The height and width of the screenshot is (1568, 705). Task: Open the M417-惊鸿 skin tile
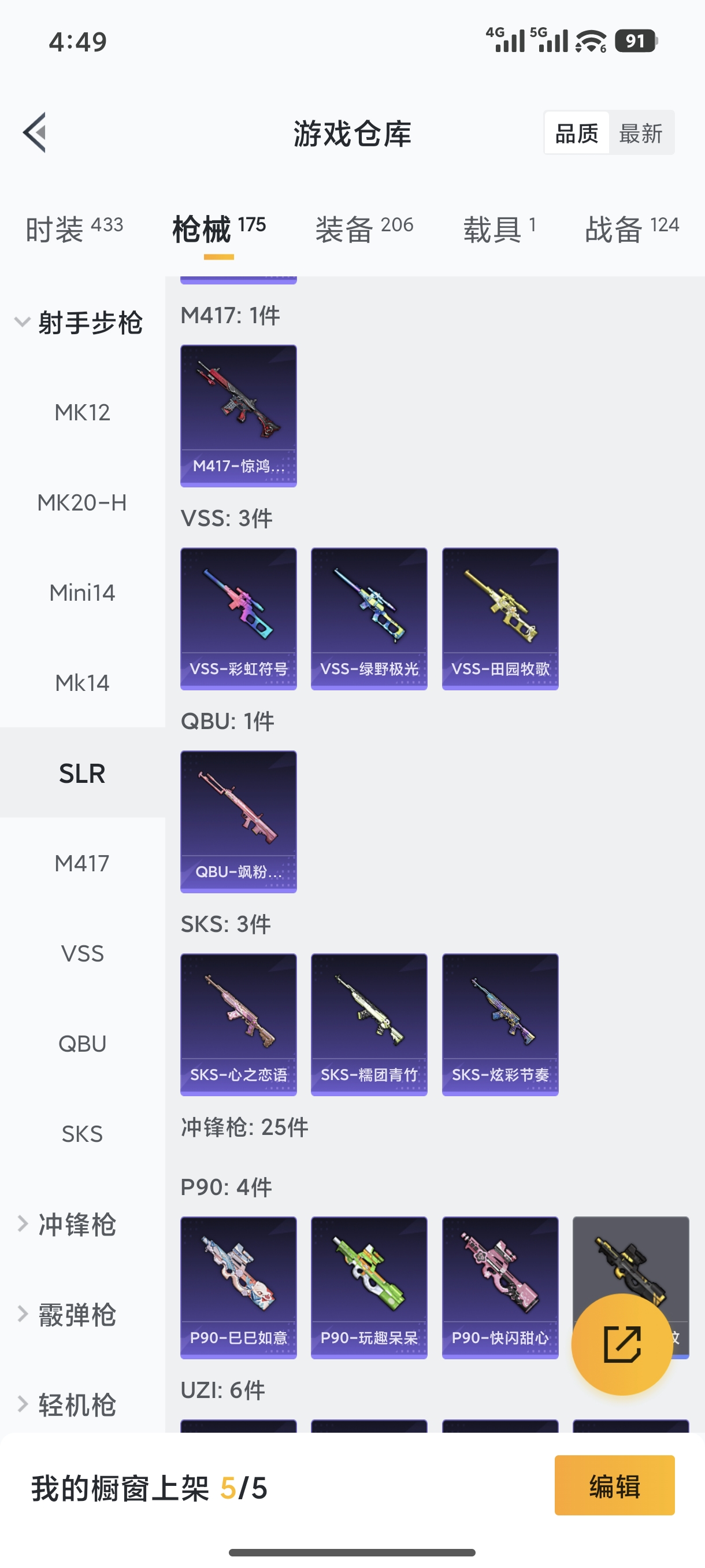(x=239, y=416)
